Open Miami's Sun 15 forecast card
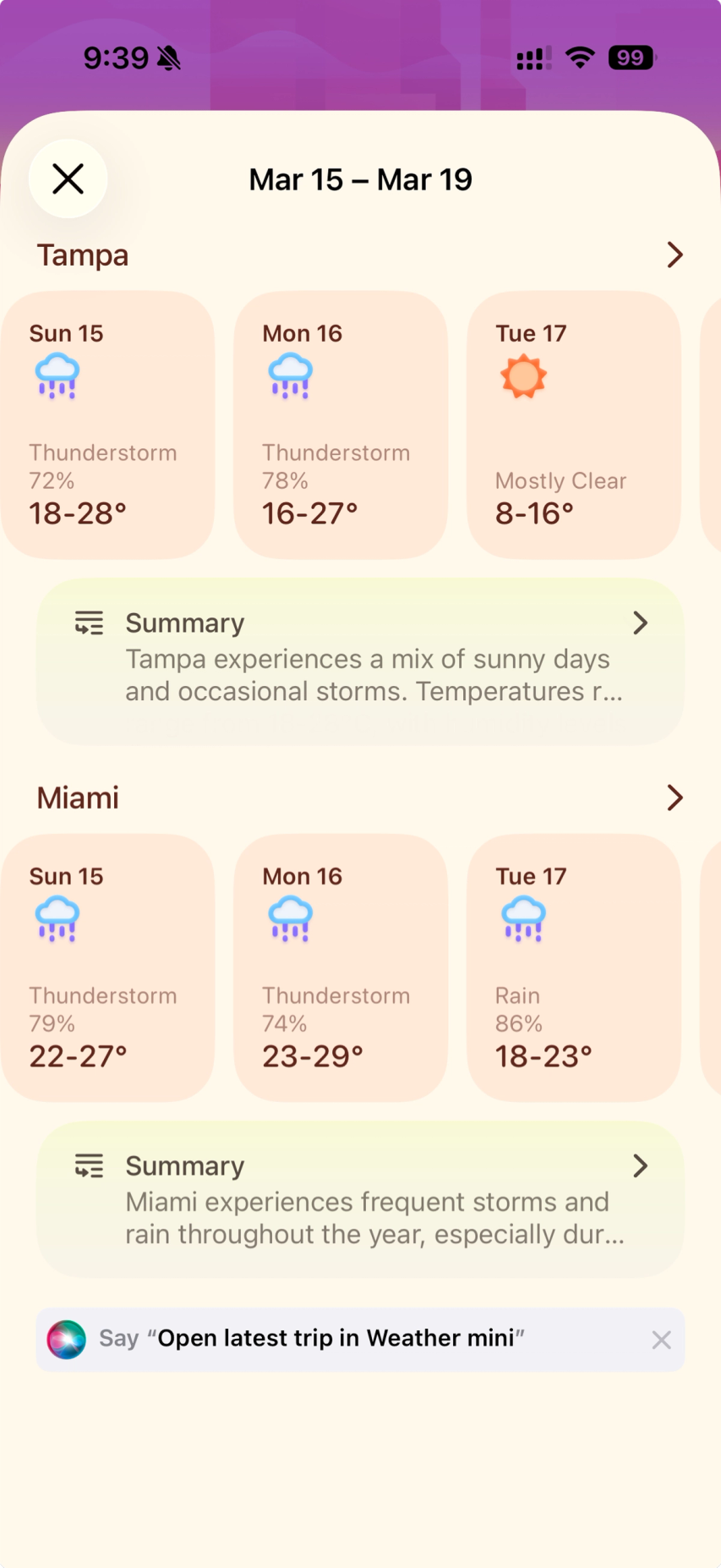 tap(107, 968)
